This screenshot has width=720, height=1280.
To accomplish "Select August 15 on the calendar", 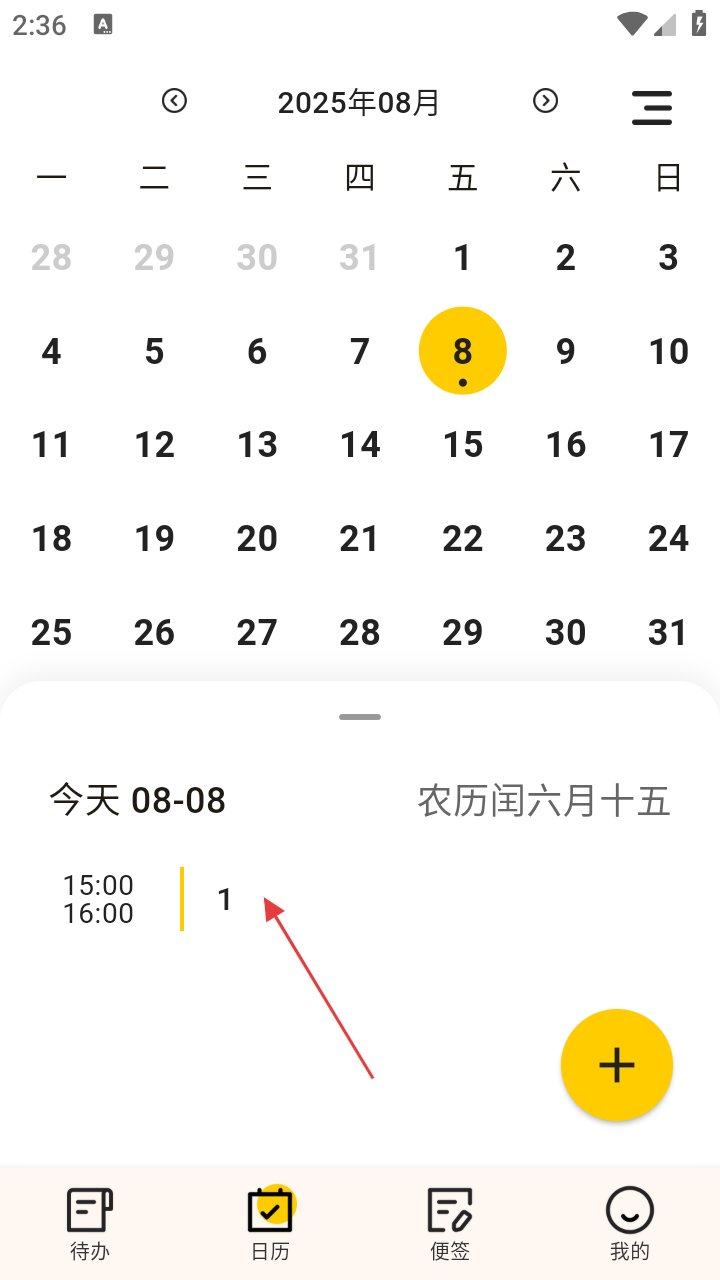I will point(463,445).
